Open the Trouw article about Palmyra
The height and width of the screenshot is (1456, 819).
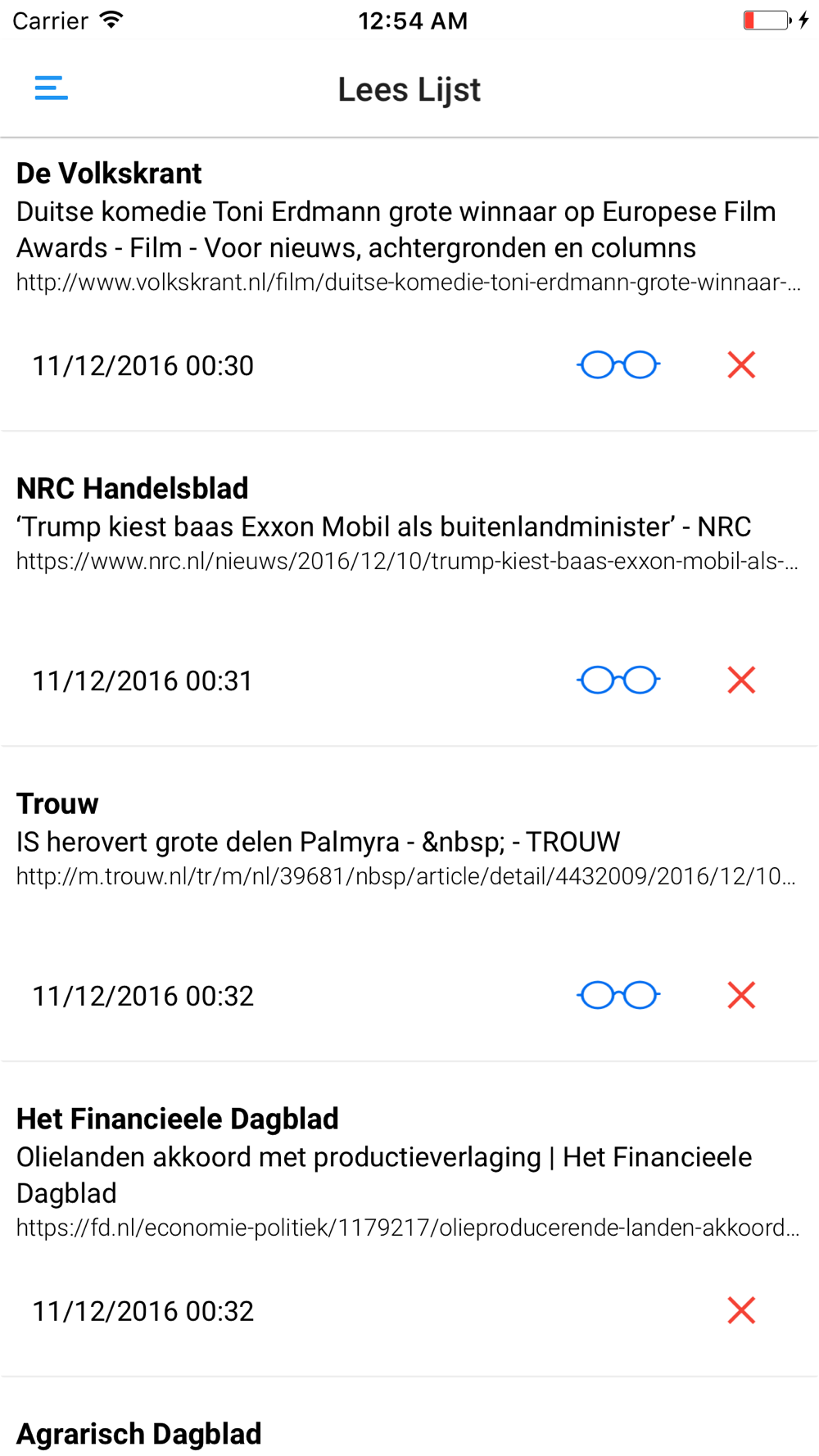point(318,842)
